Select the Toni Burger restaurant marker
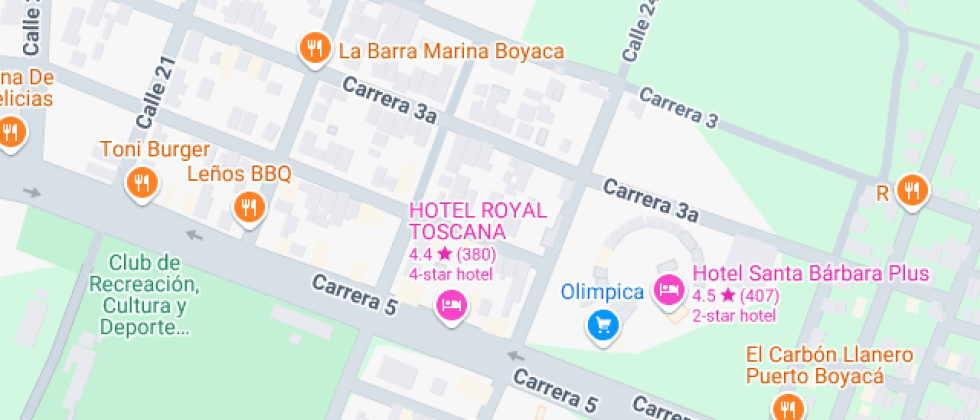 tap(141, 182)
